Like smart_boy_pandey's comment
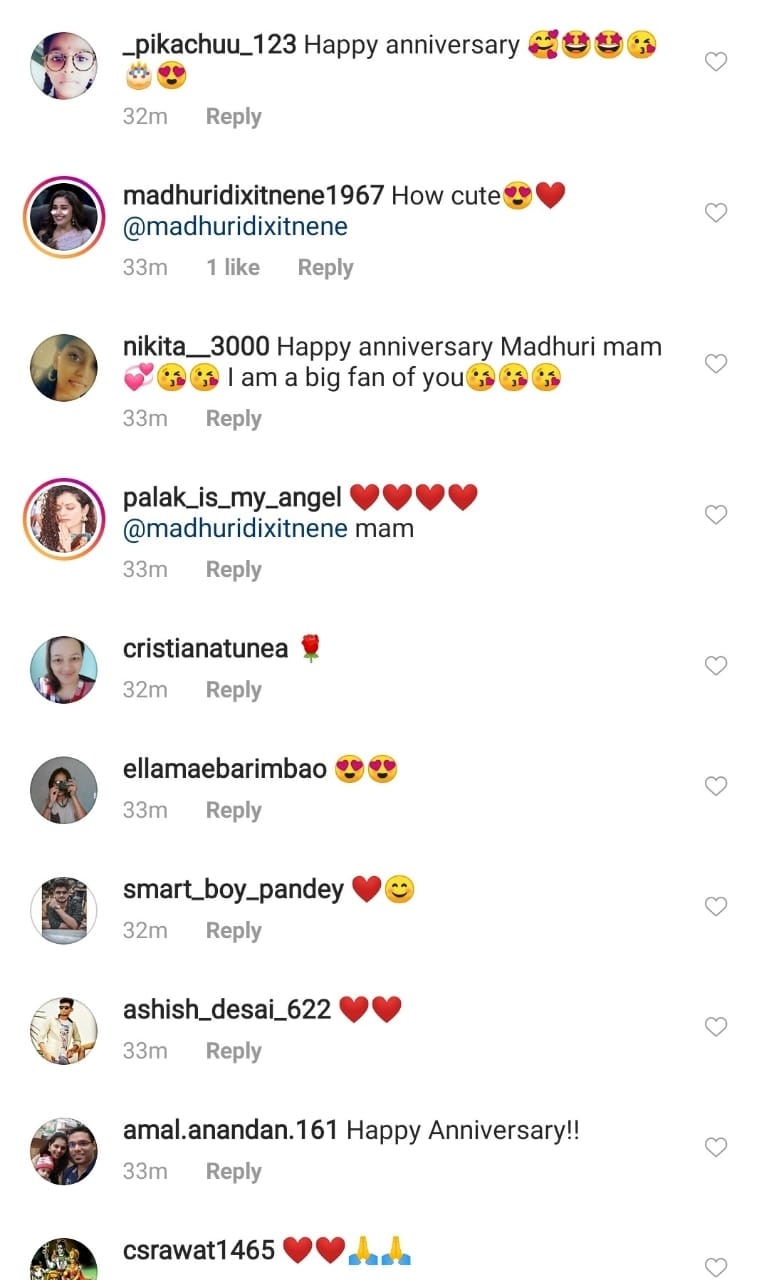Screen dimensions: 769x1280 pos(716,907)
